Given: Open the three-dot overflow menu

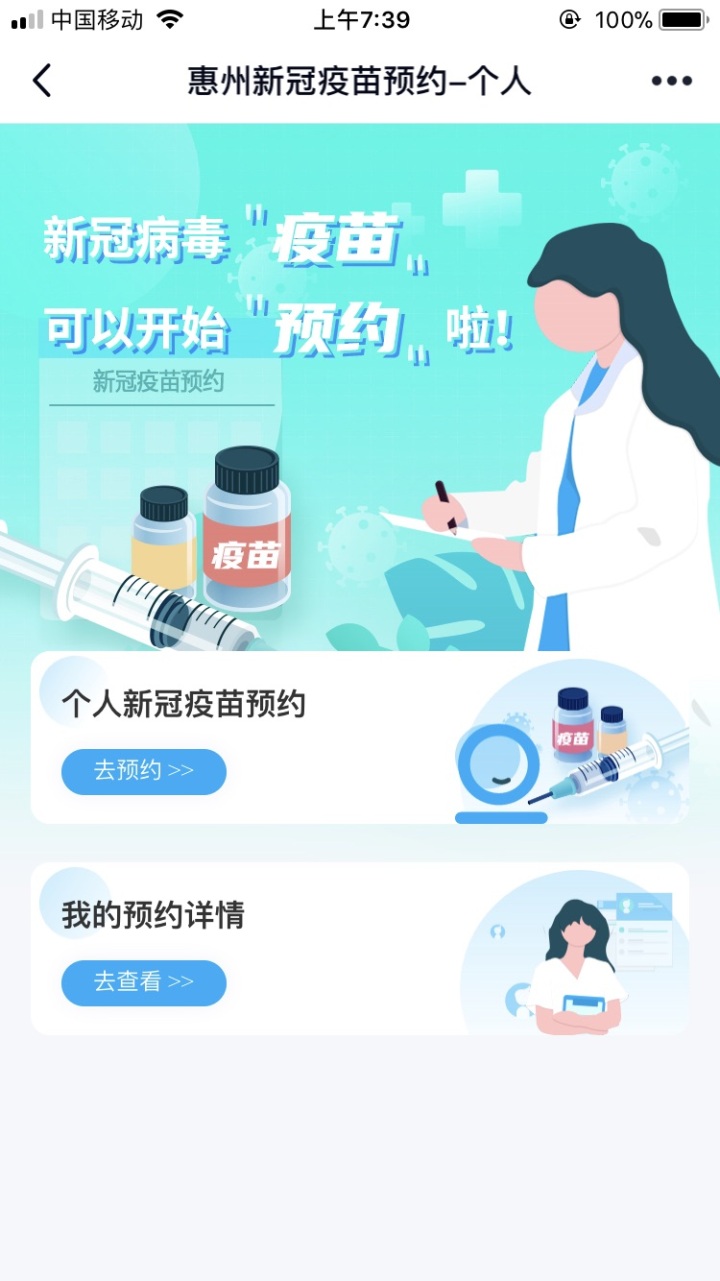Looking at the screenshot, I should pos(671,81).
